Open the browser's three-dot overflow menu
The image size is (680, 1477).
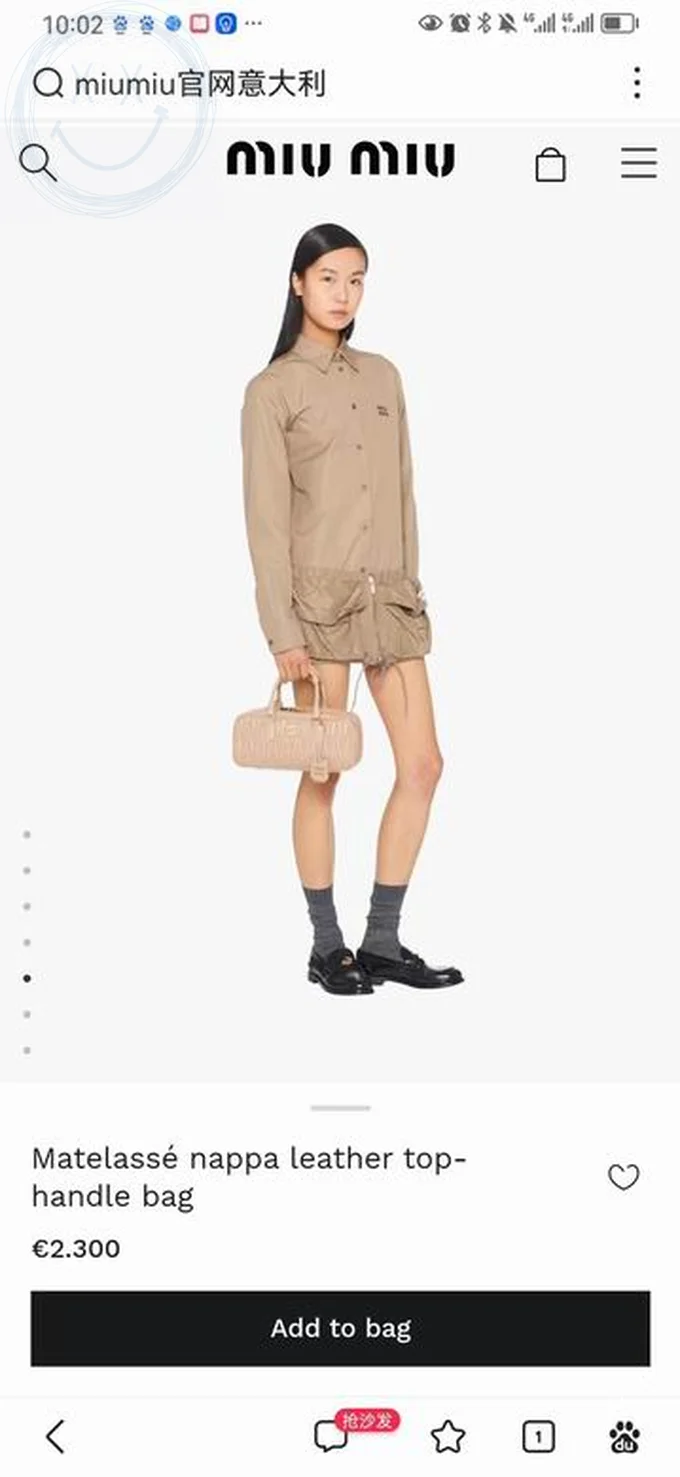coord(637,83)
